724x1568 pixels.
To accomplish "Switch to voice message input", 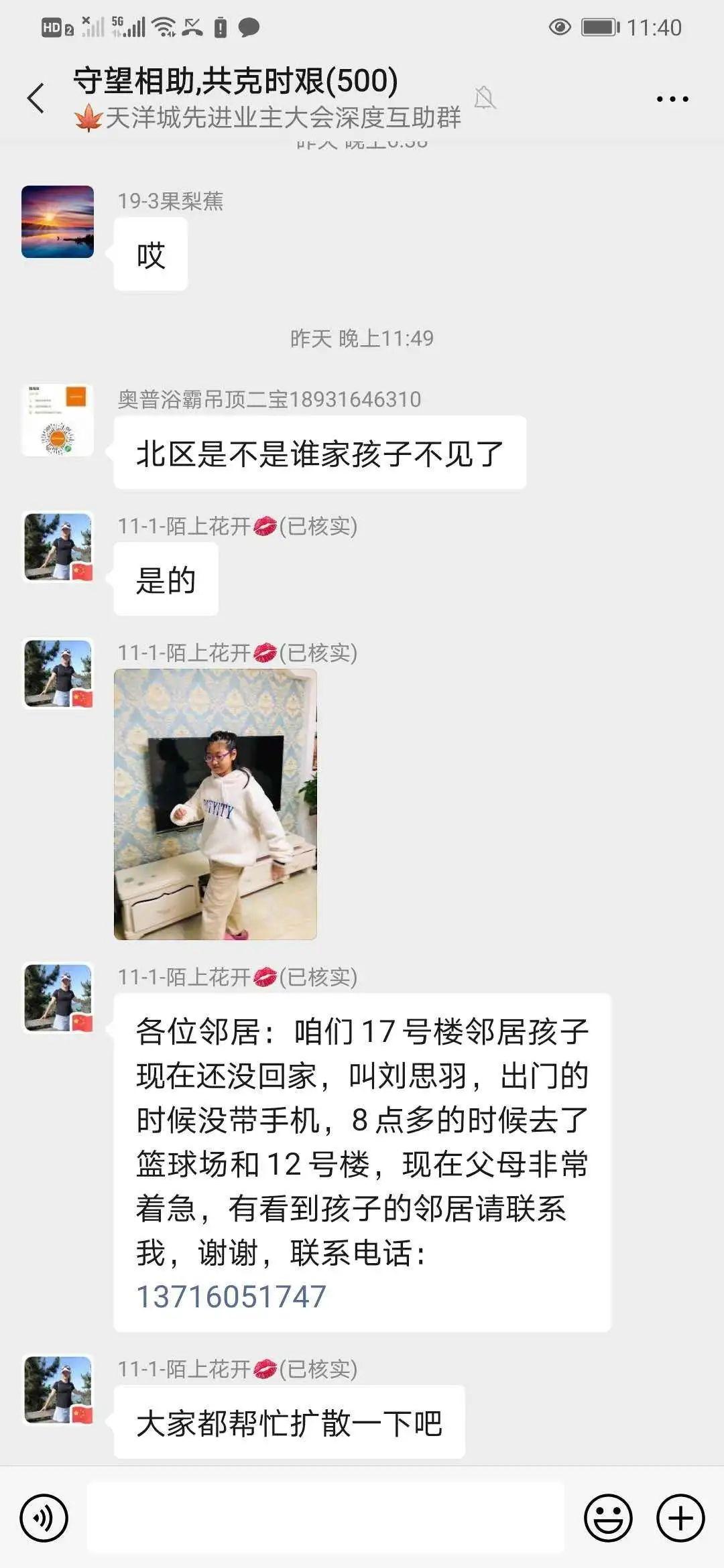I will pyautogui.click(x=44, y=1518).
